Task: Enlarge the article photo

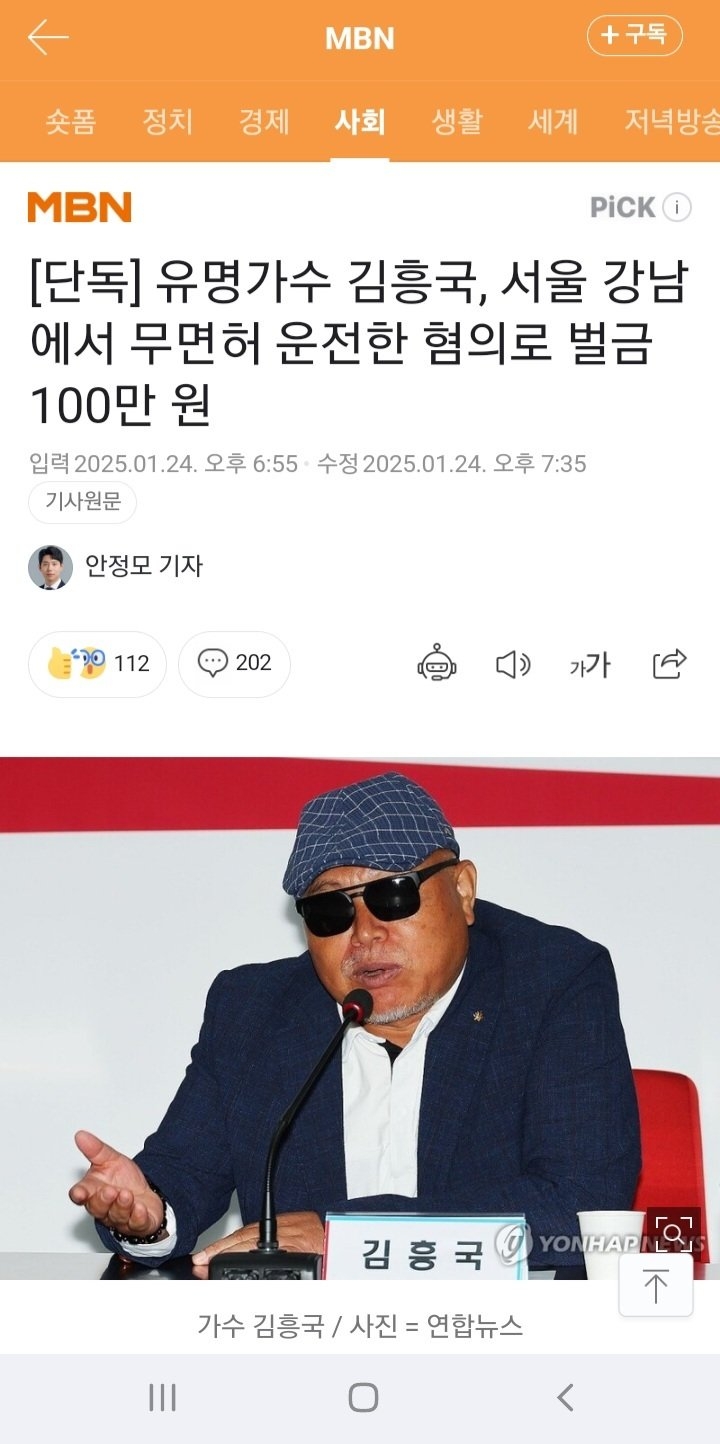Action: (673, 1231)
